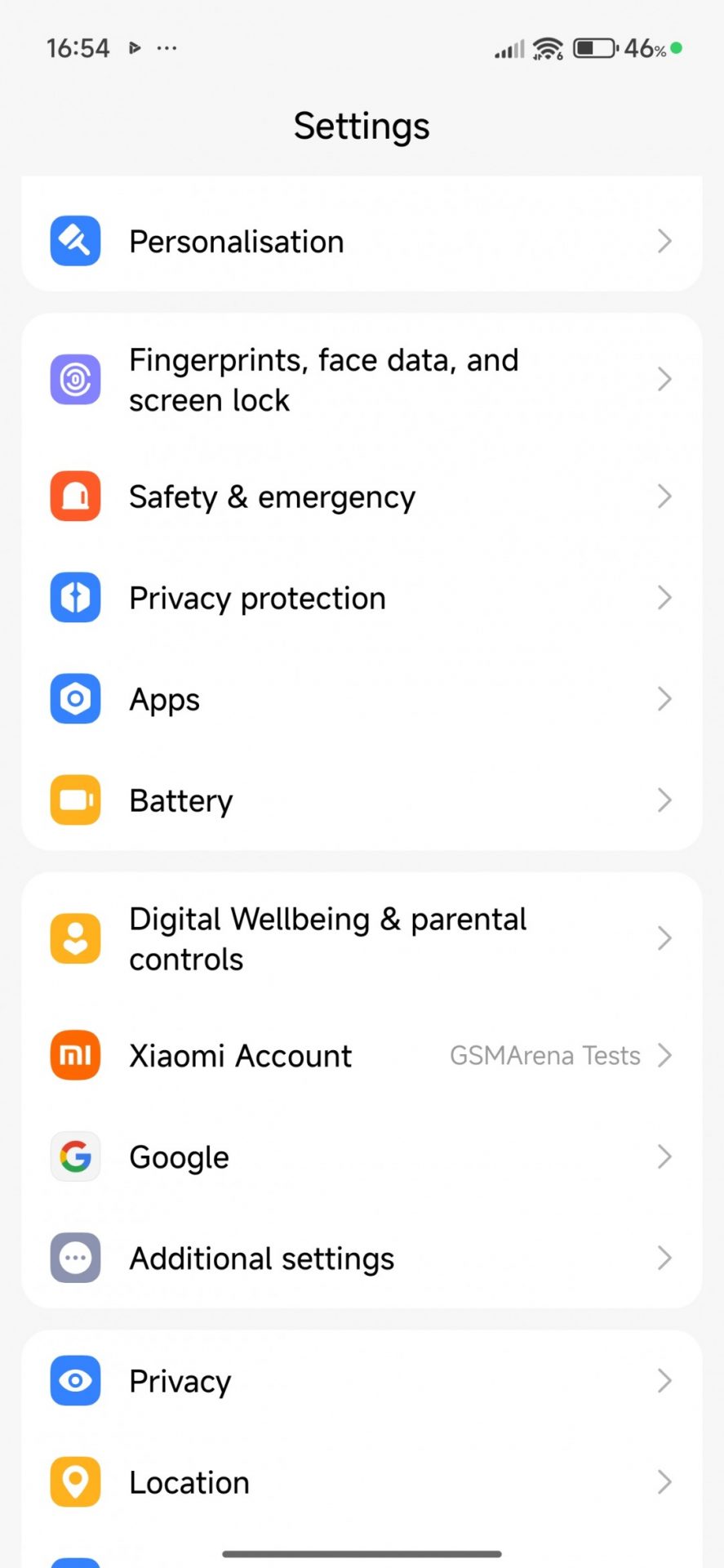Open Digital Wellbeing & parental controls
The image size is (724, 1568).
pyautogui.click(x=361, y=938)
